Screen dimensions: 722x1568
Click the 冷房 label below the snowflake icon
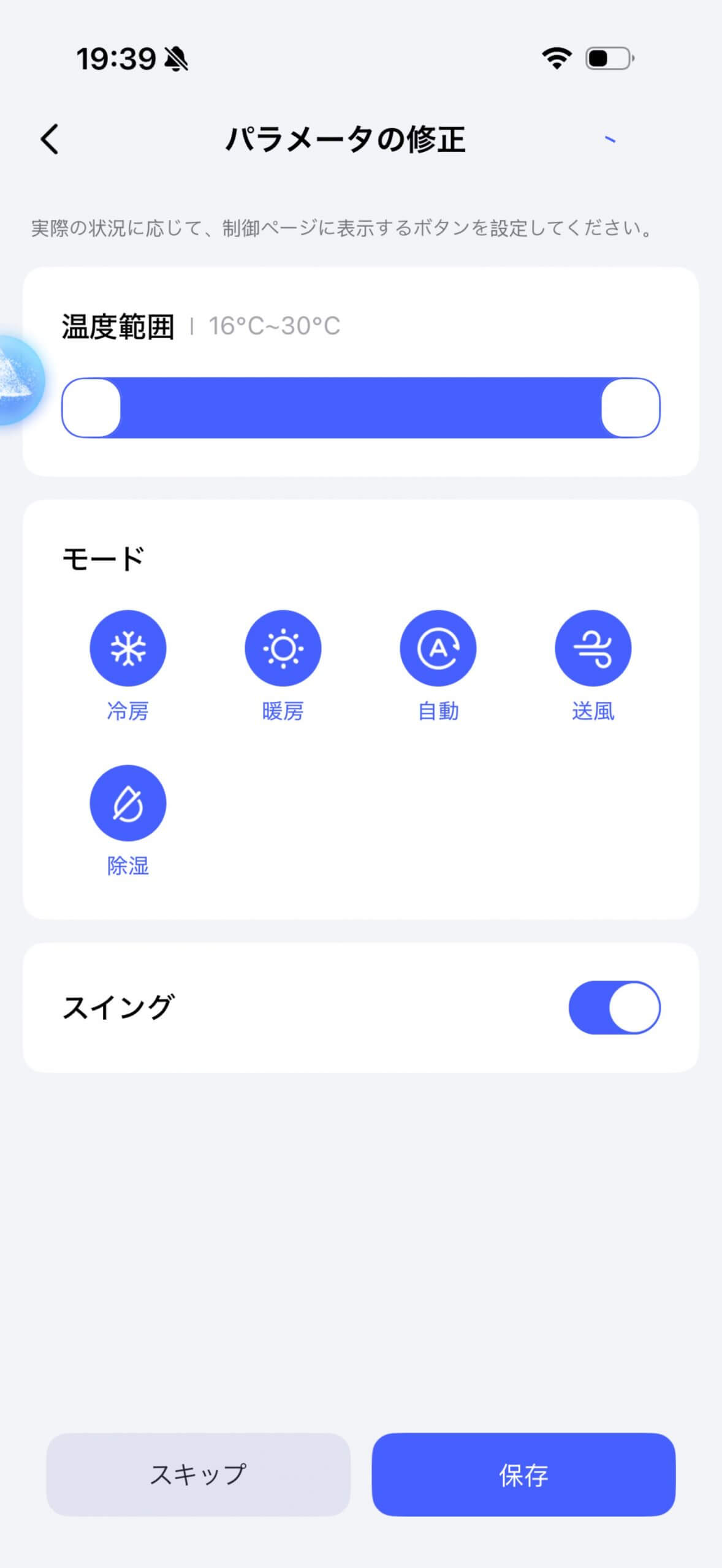pos(128,711)
